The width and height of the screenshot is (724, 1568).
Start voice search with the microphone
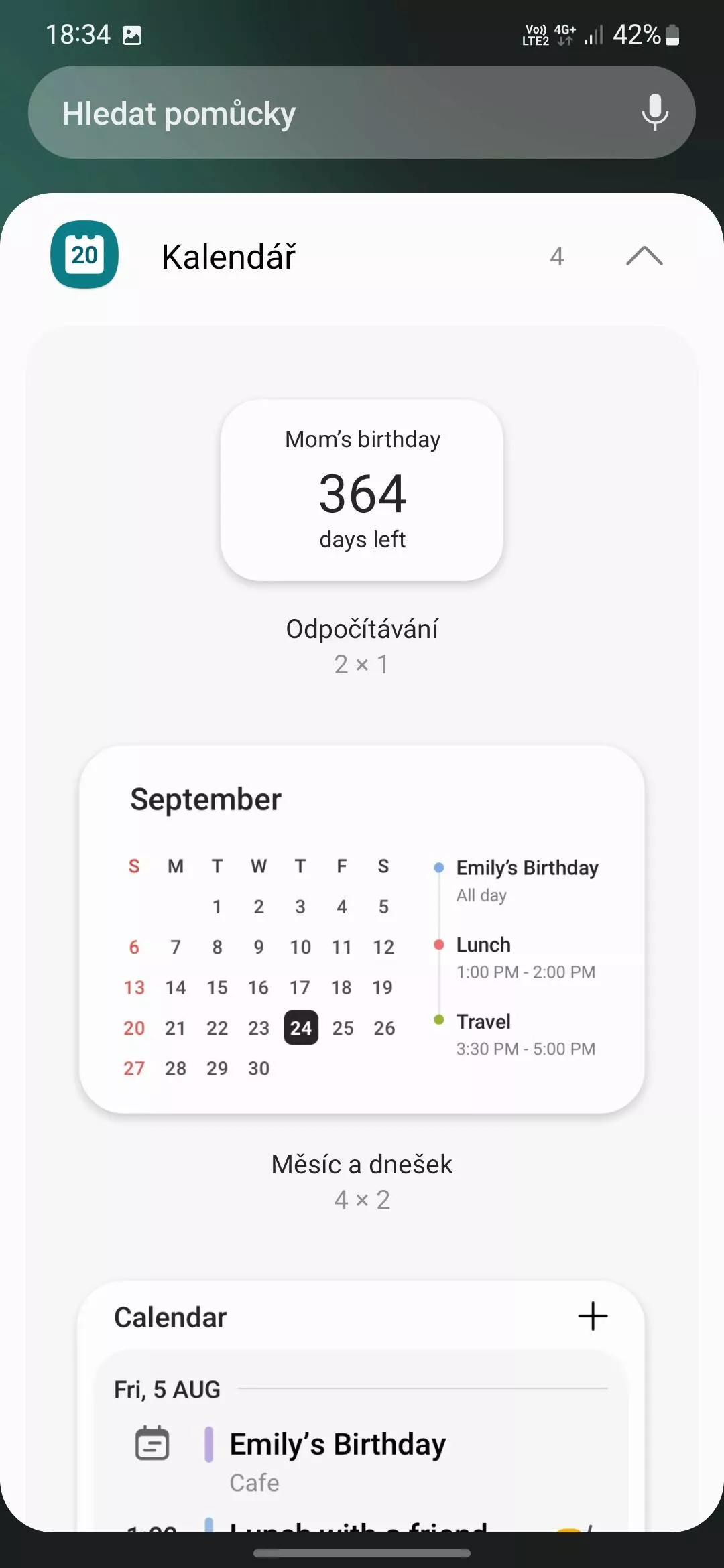pos(655,113)
